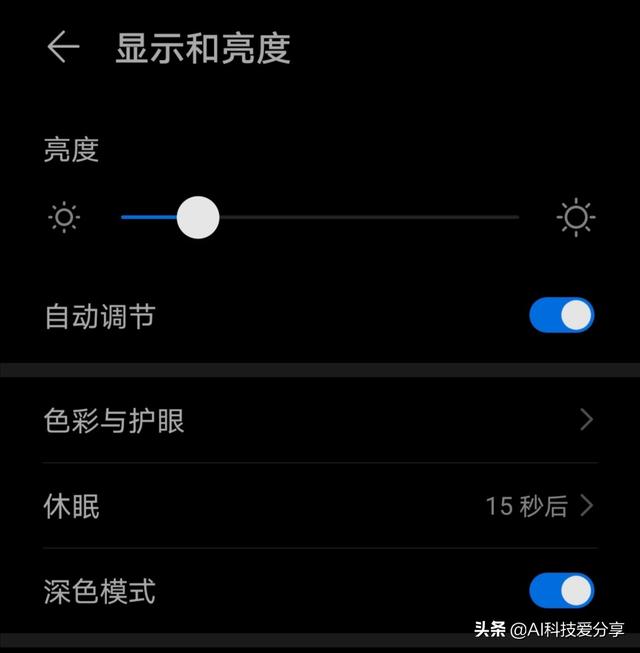Turn off 自动调节 brightness switch
The image size is (640, 653).
(561, 316)
